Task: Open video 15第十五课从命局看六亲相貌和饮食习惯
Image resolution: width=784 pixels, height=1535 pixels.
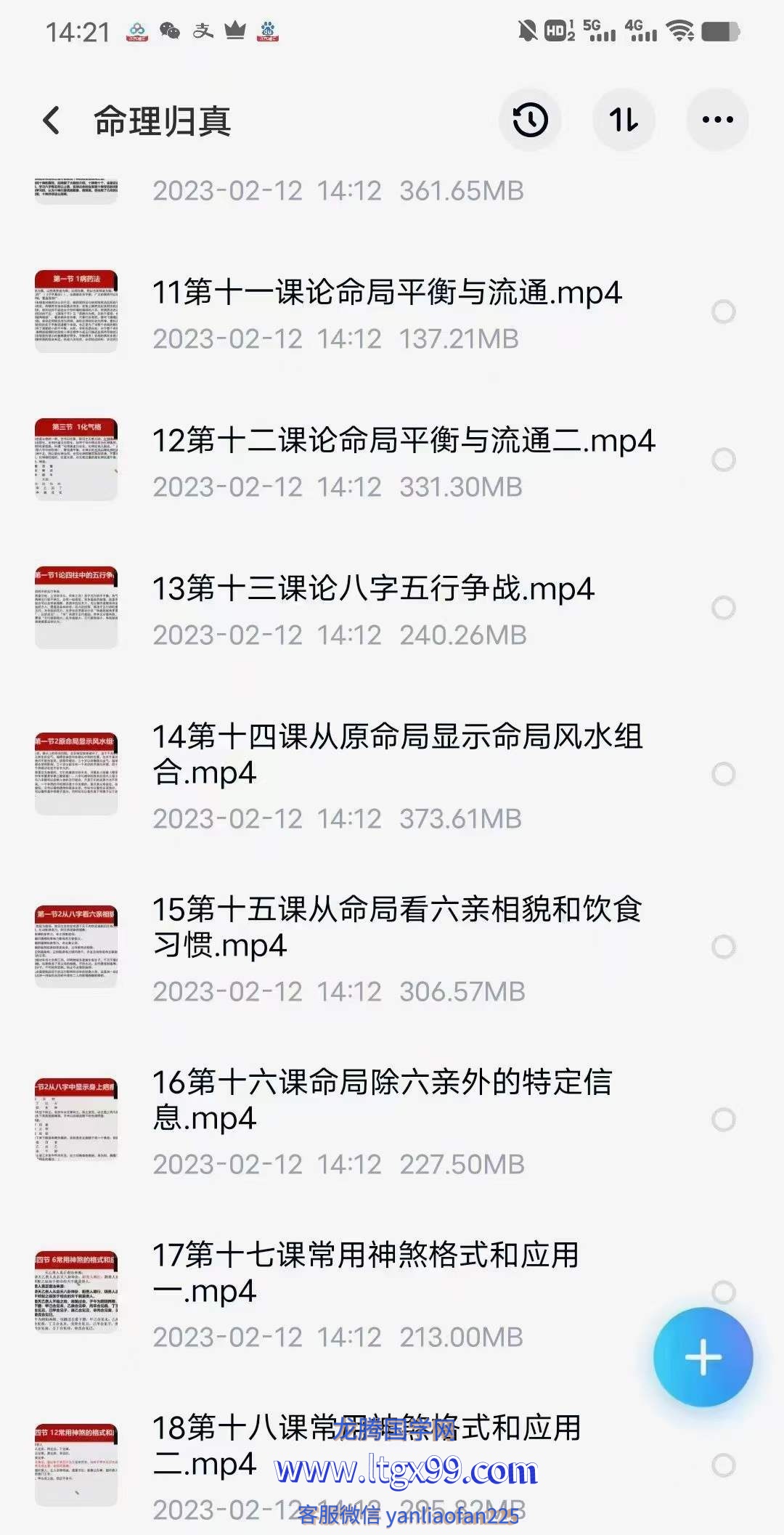Action: [396, 928]
